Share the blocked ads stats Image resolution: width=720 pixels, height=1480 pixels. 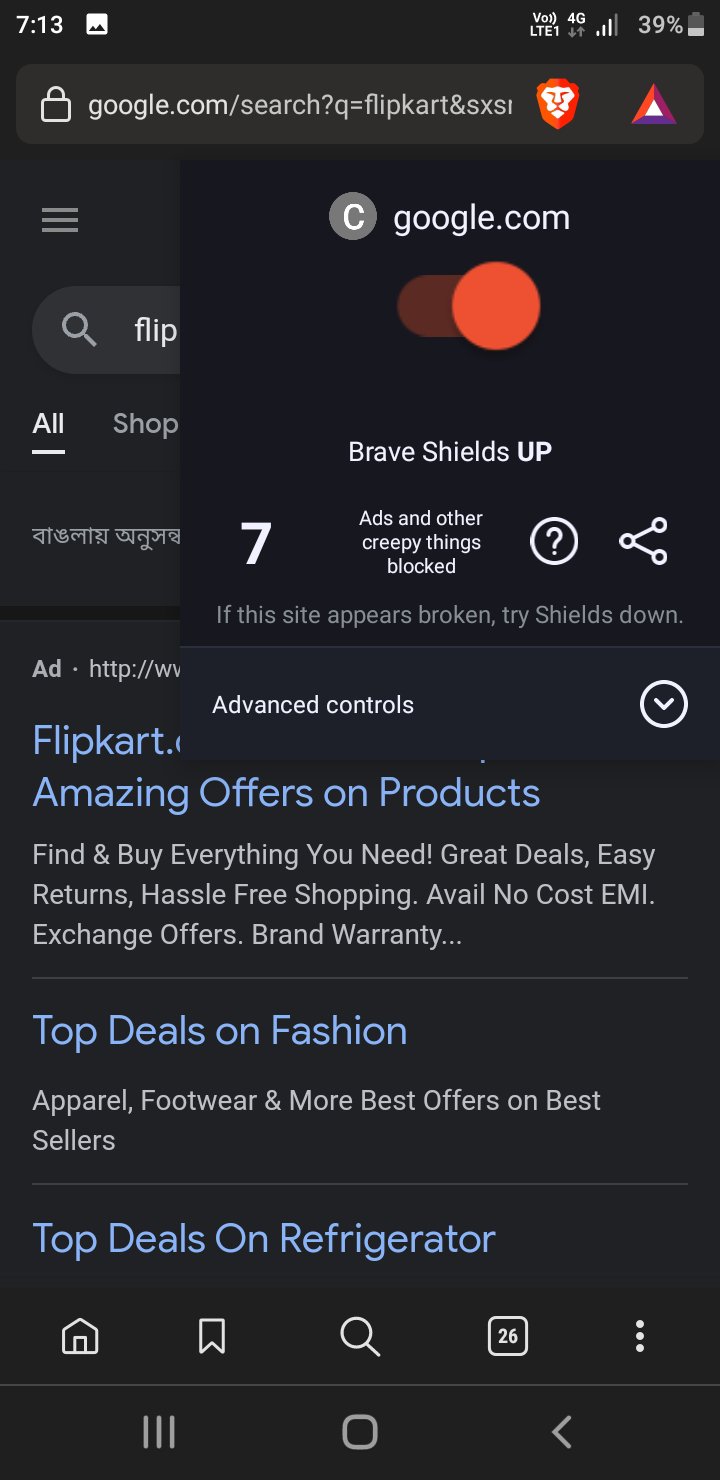tap(643, 542)
